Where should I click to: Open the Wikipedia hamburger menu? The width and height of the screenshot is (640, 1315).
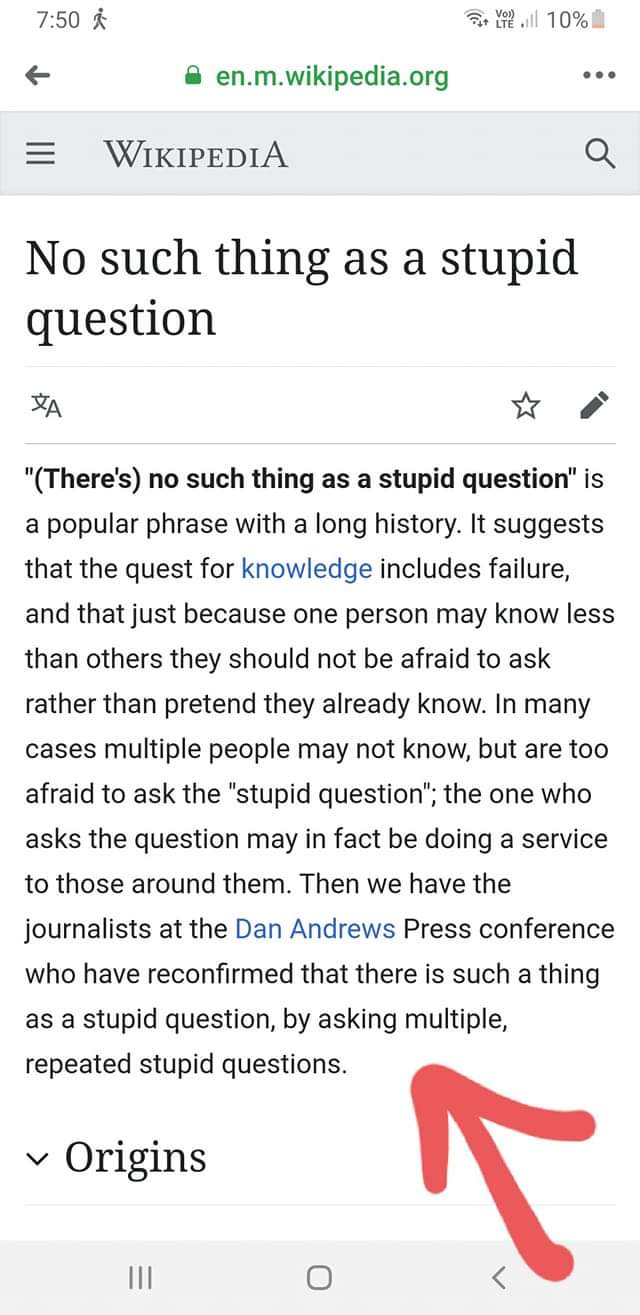coord(41,155)
